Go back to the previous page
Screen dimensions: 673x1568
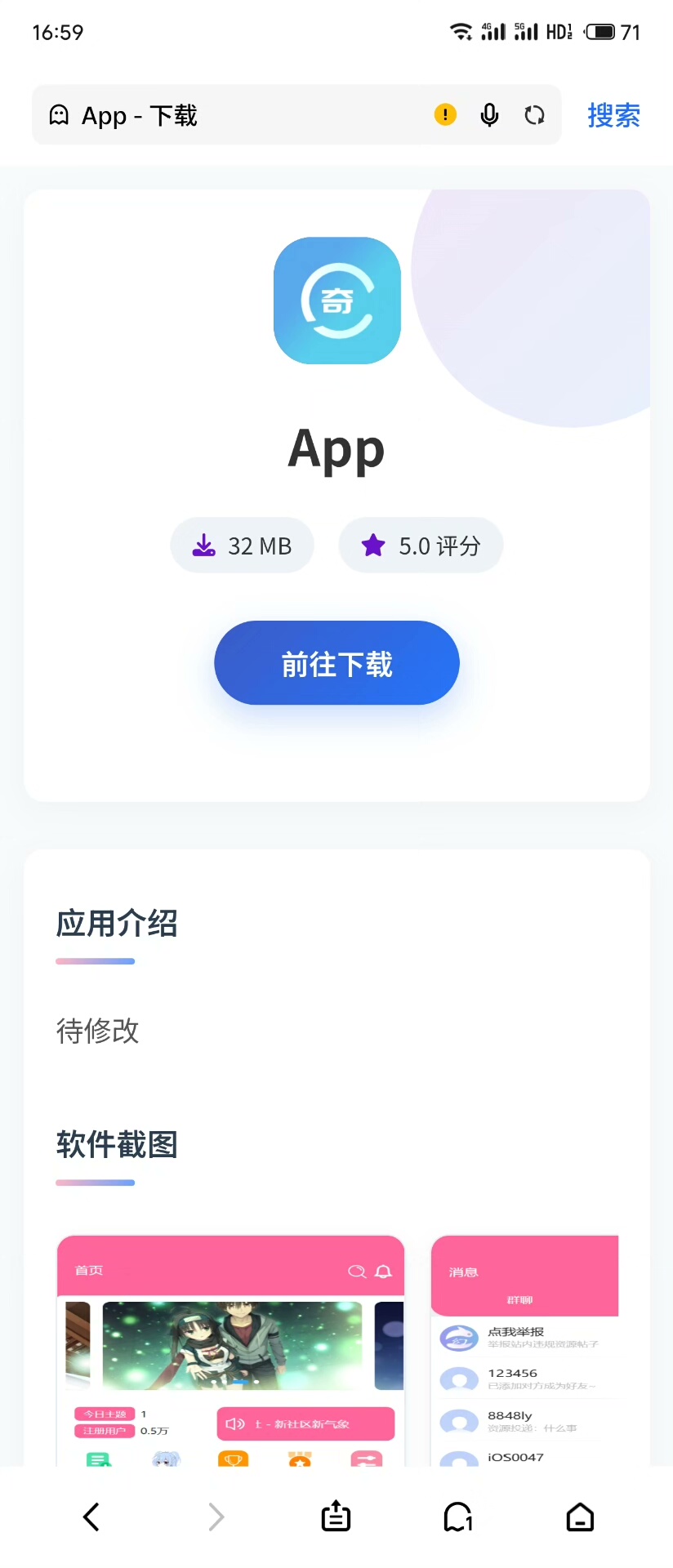pyautogui.click(x=91, y=1517)
